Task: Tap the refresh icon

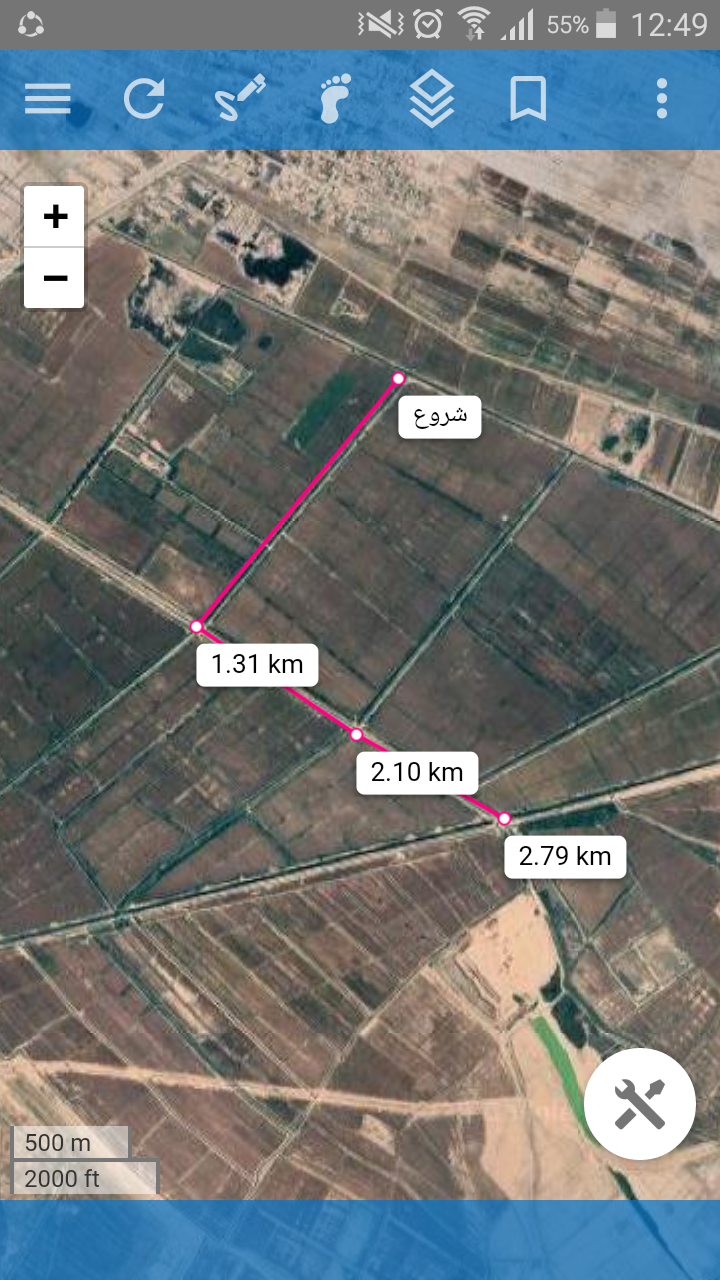Action: click(144, 99)
